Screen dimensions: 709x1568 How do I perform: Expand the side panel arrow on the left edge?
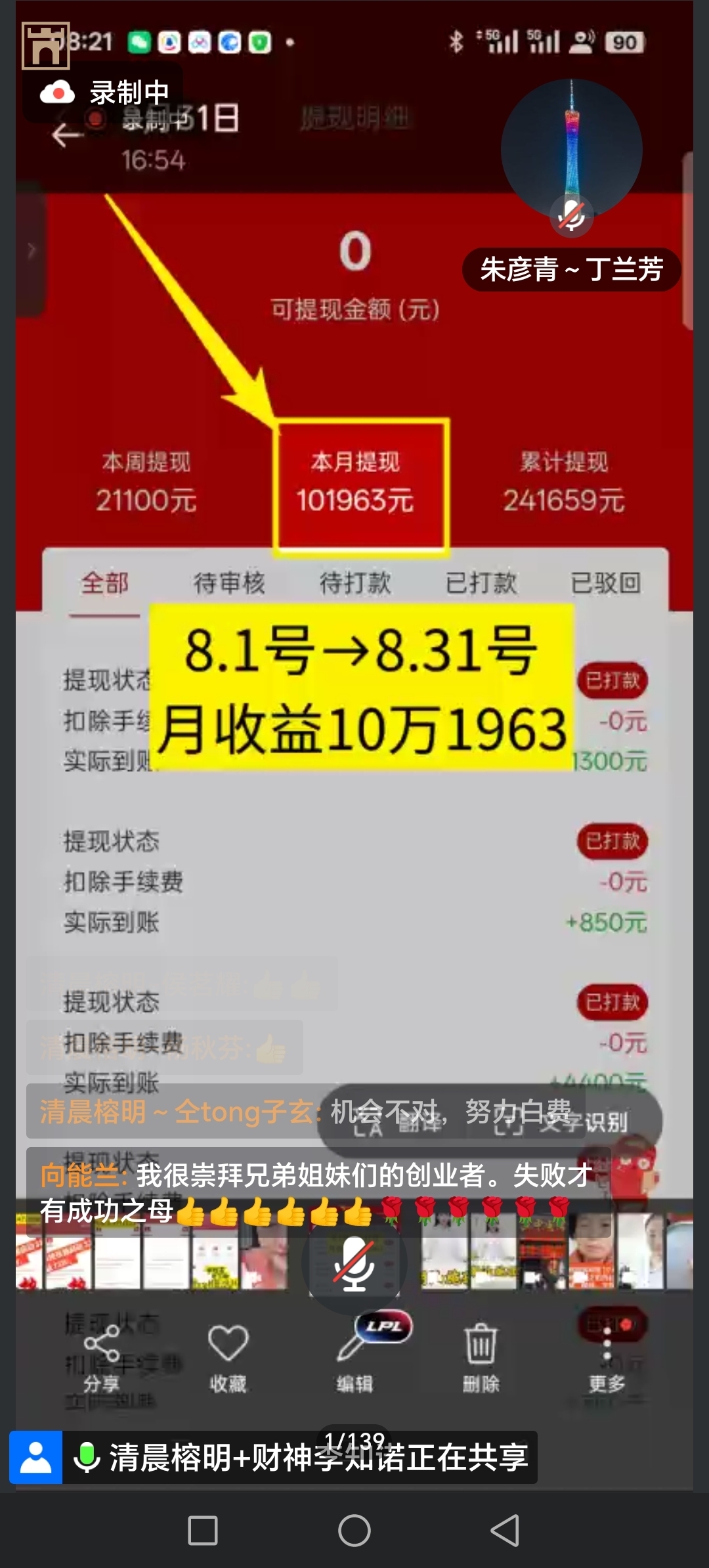pos(30,250)
